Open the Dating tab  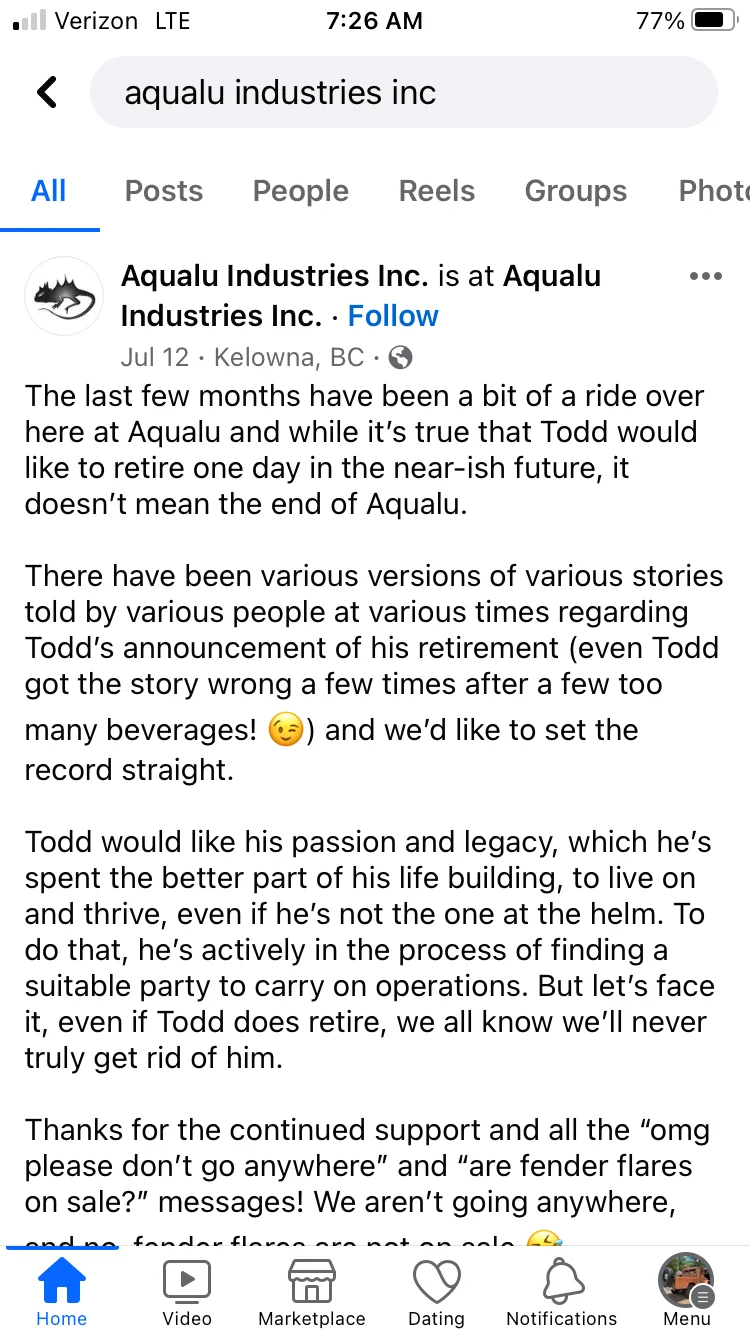tap(436, 1291)
